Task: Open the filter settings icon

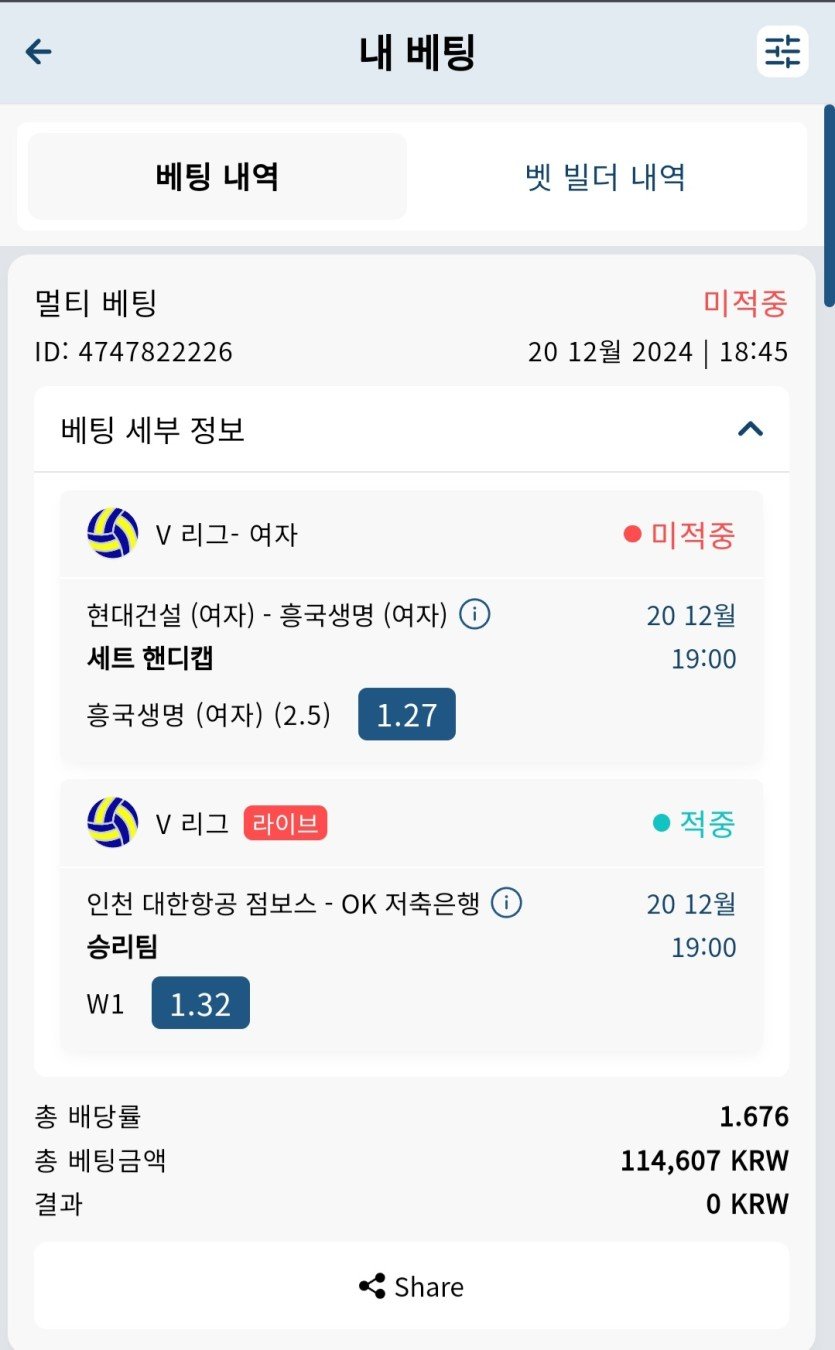Action: pyautogui.click(x=782, y=51)
